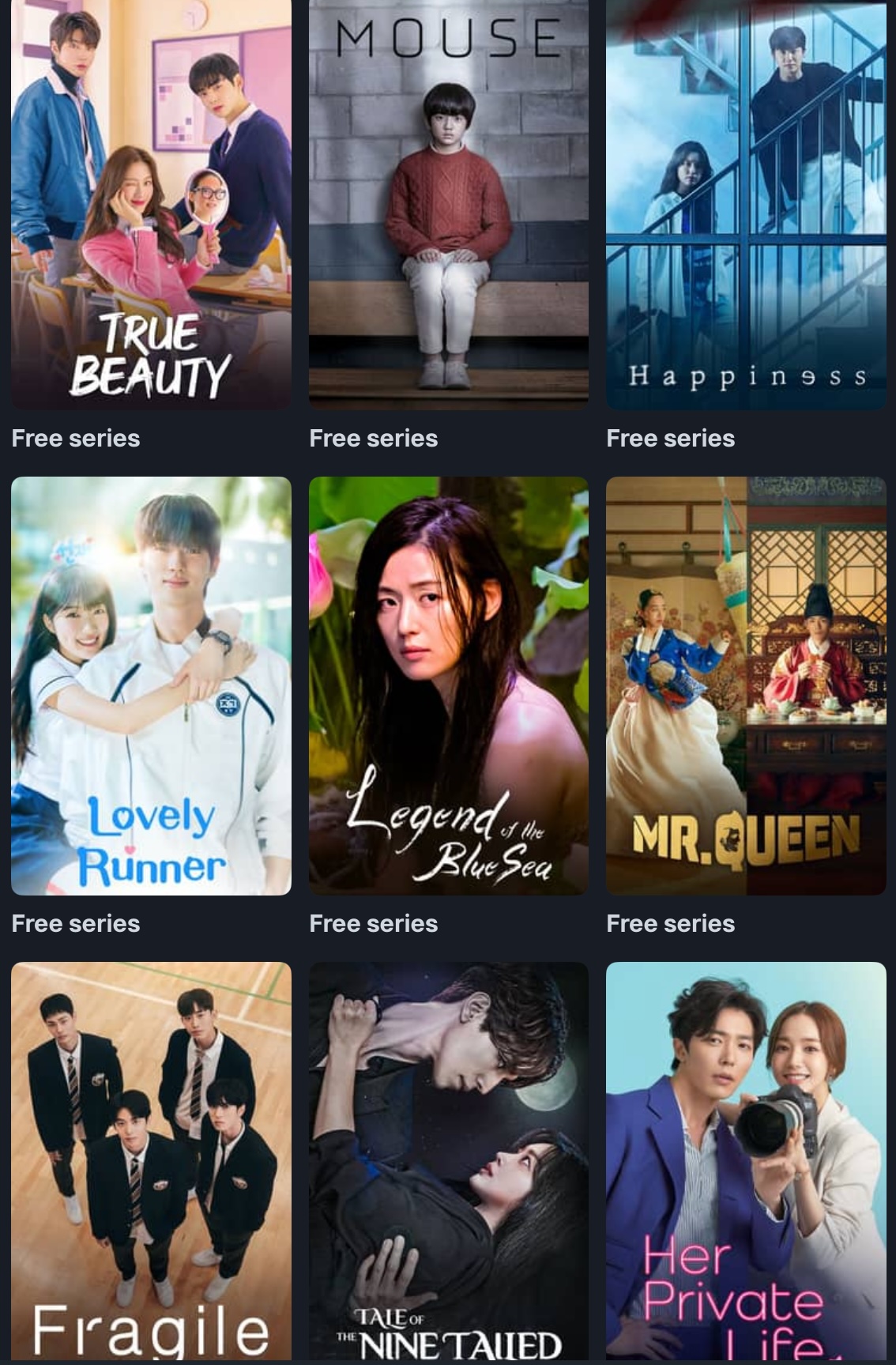Open Legend of the Blue Sea
896x1365 pixels.
448,685
